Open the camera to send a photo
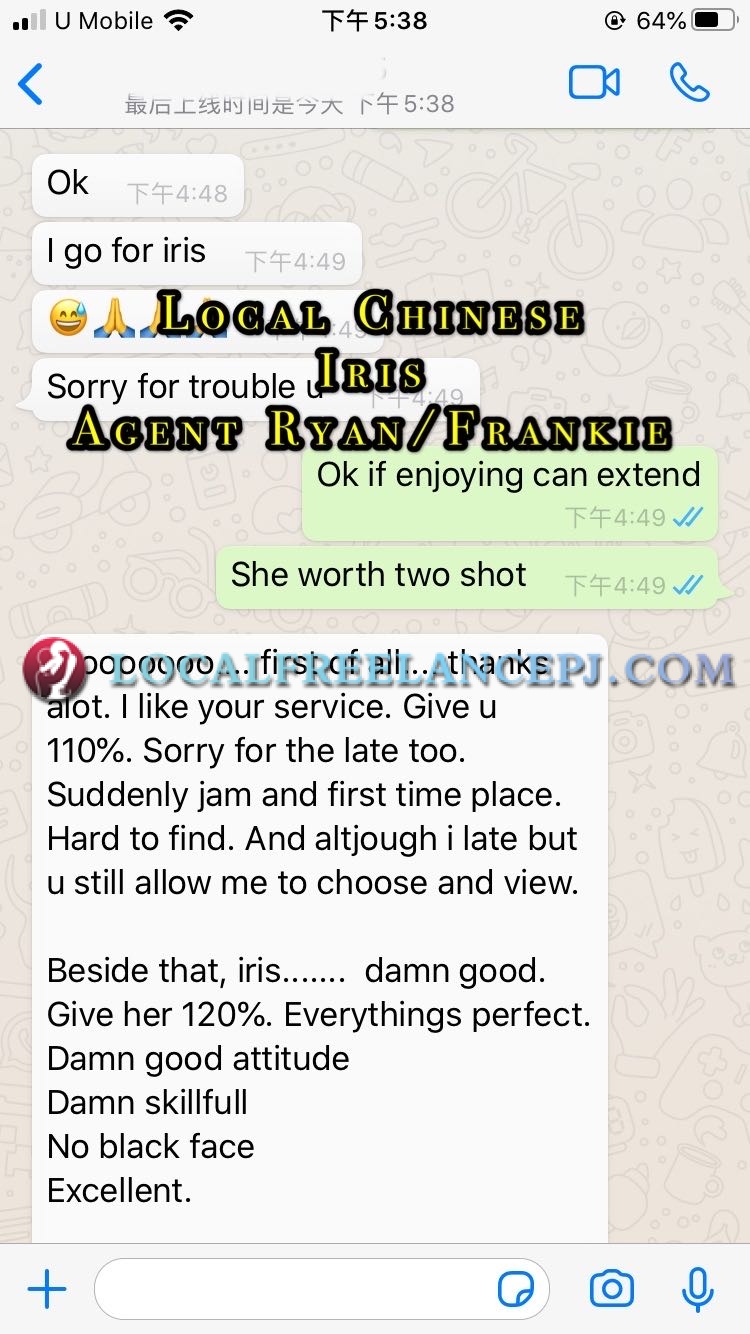 click(x=612, y=1289)
